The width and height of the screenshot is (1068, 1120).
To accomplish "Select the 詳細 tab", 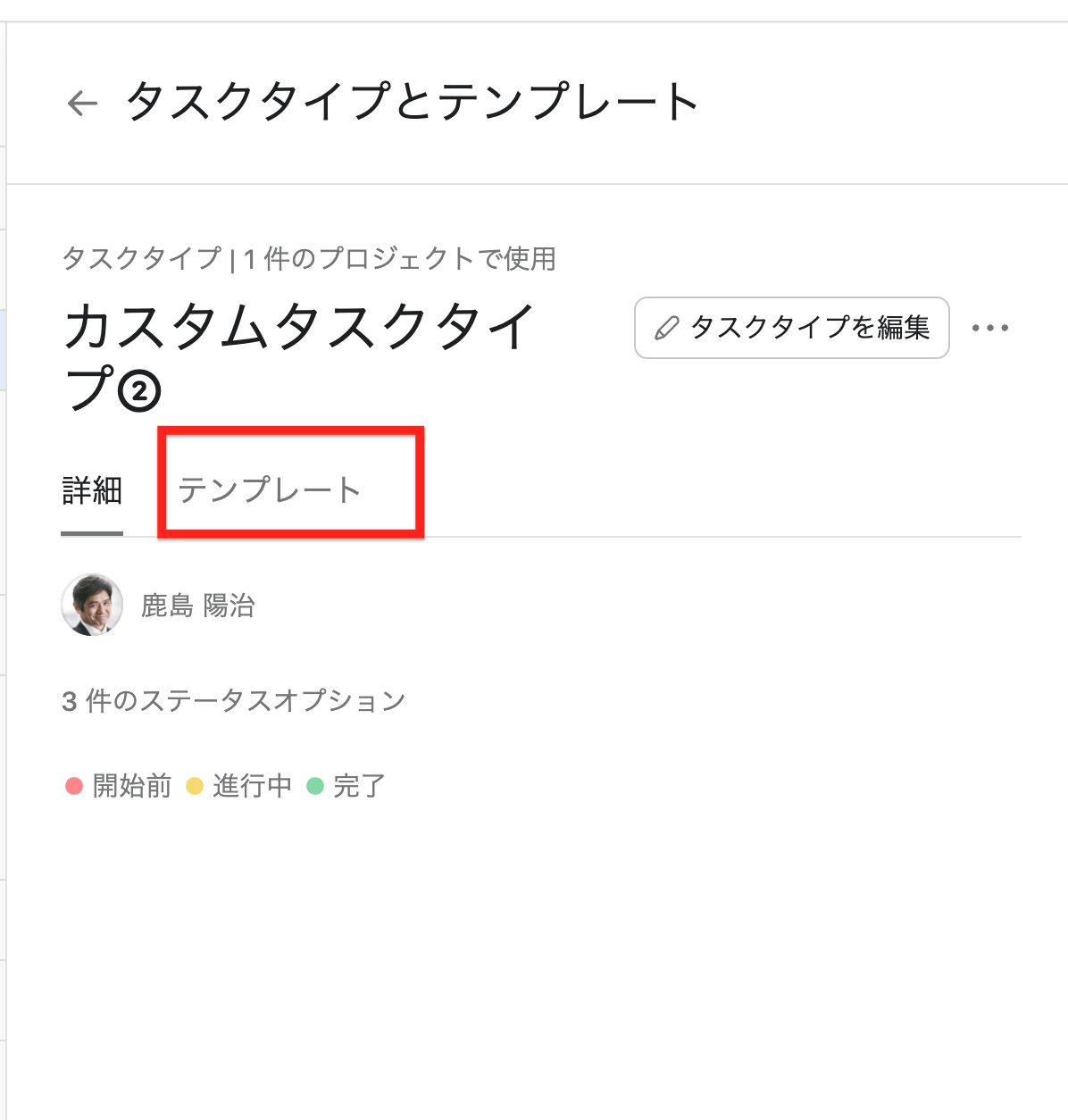I will 92,491.
